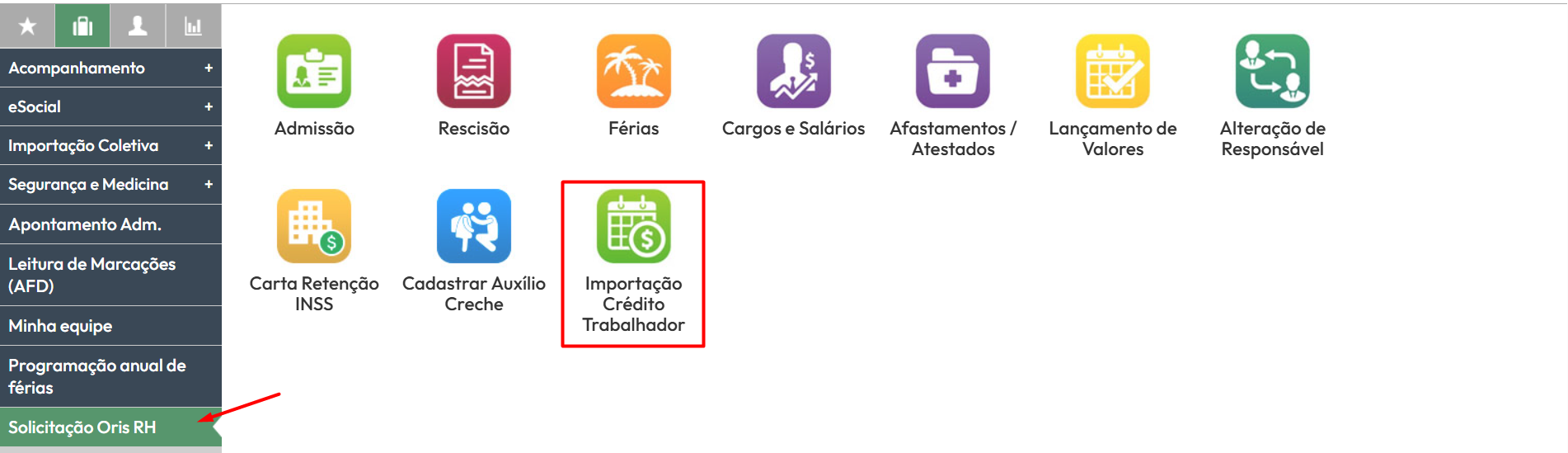Open Cargos e Salários
This screenshot has width=1568, height=453.
(x=793, y=72)
